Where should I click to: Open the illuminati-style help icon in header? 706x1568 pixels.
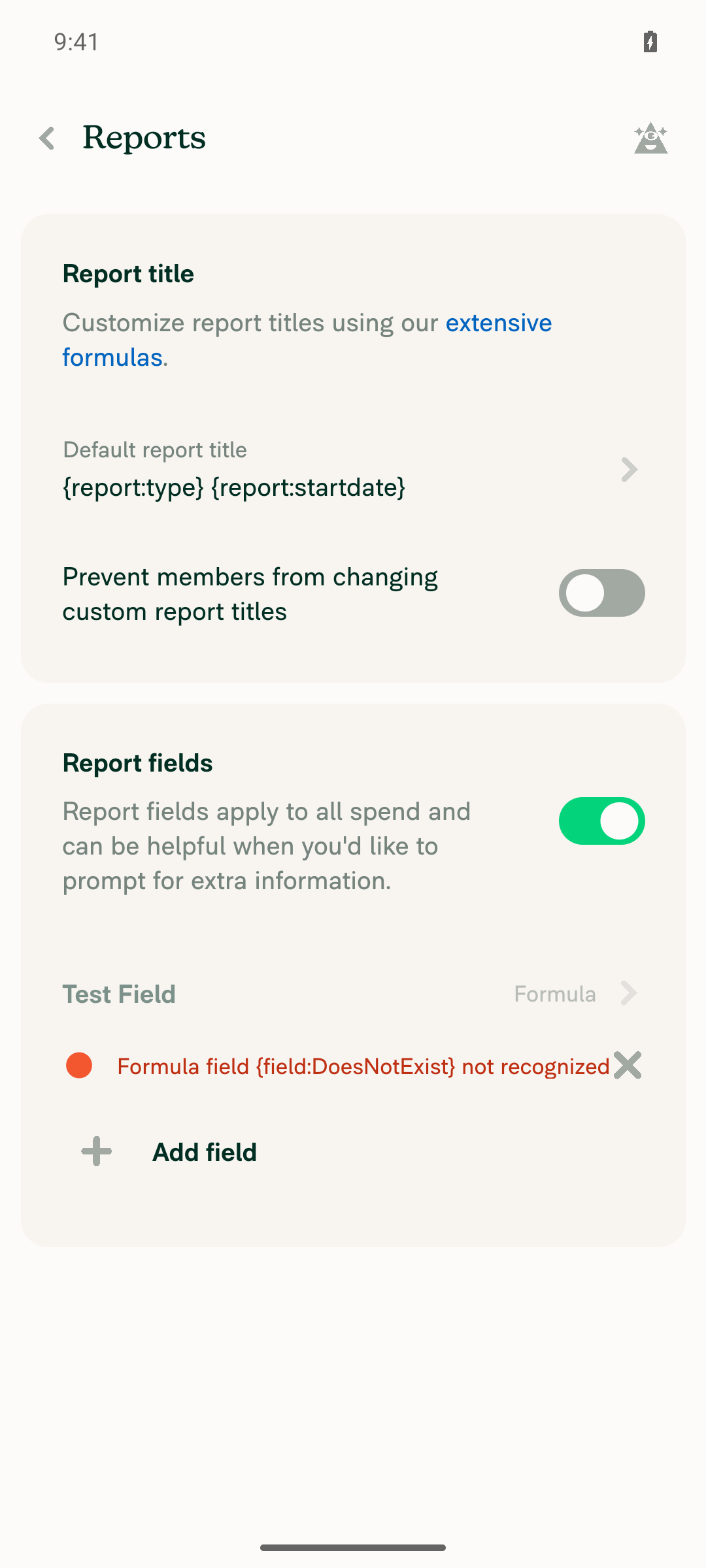coord(650,138)
